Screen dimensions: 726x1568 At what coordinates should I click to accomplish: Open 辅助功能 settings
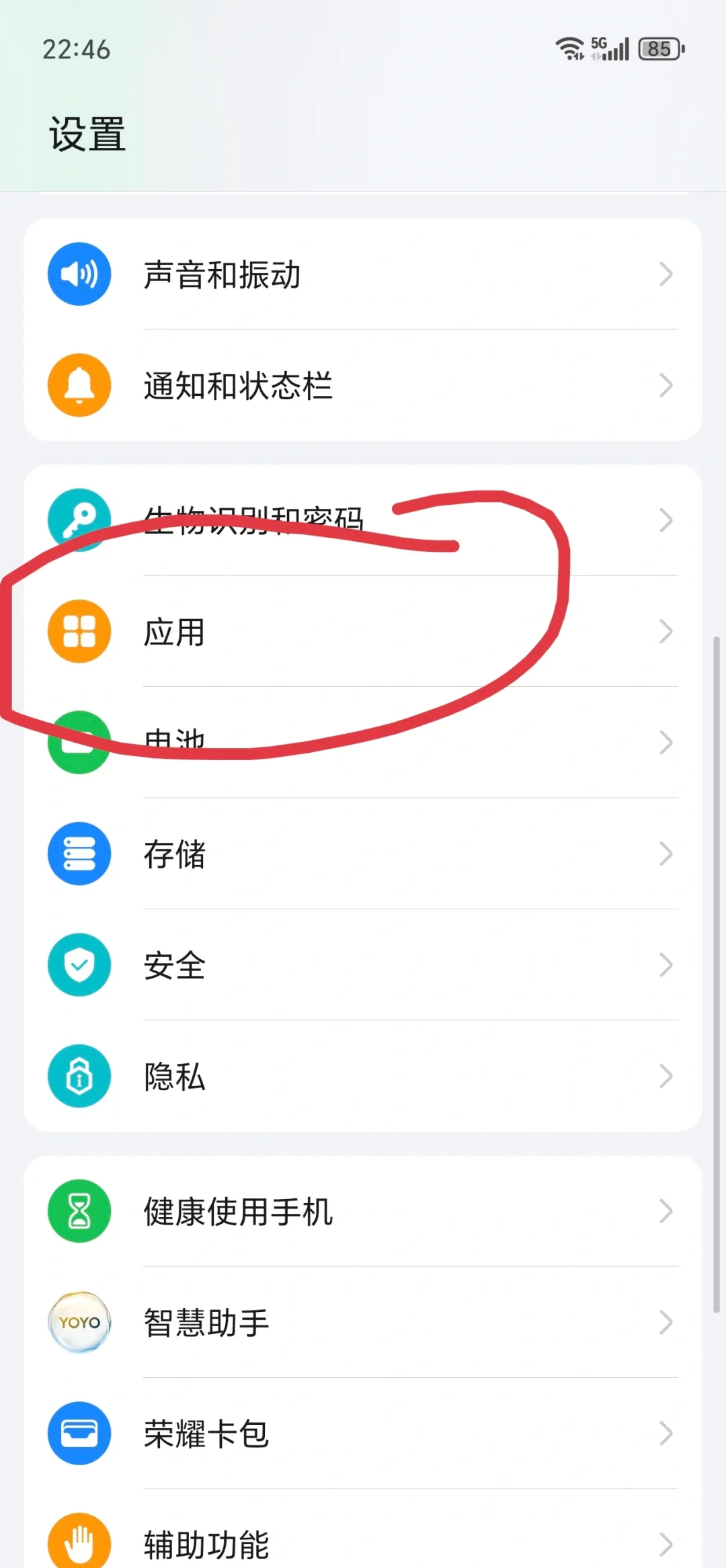coord(363,1543)
